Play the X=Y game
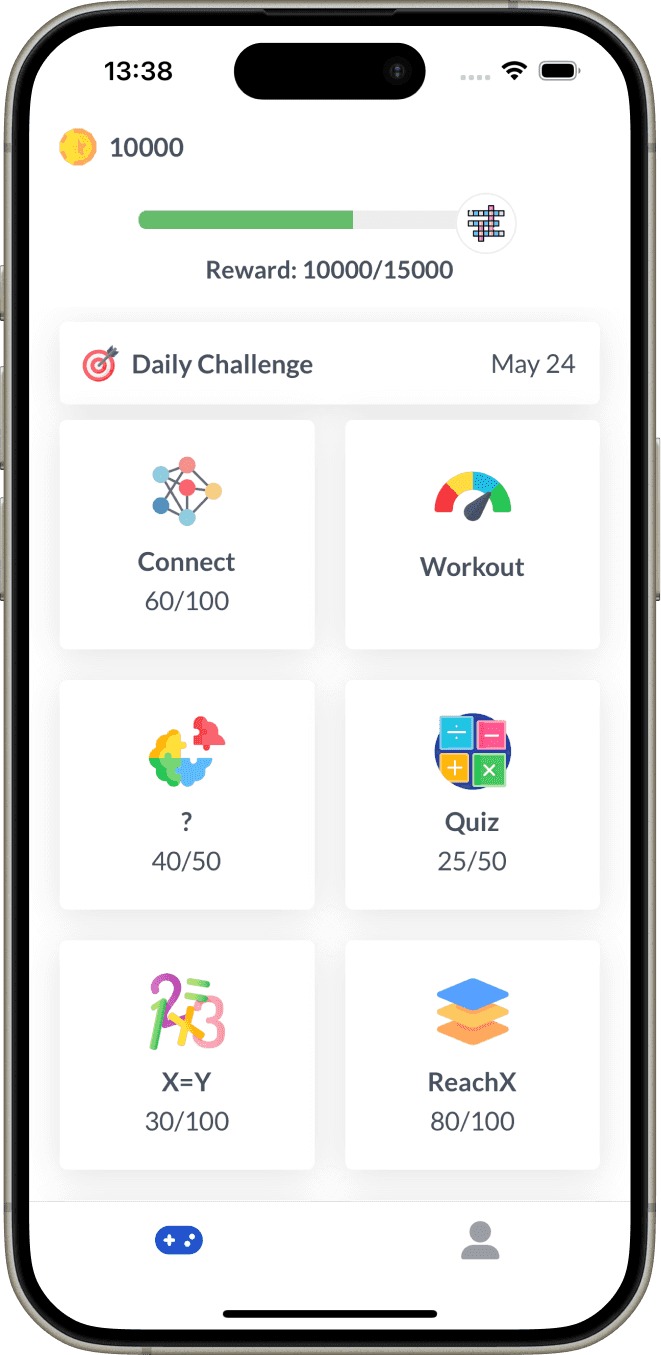The height and width of the screenshot is (1355, 661). coord(187,1054)
